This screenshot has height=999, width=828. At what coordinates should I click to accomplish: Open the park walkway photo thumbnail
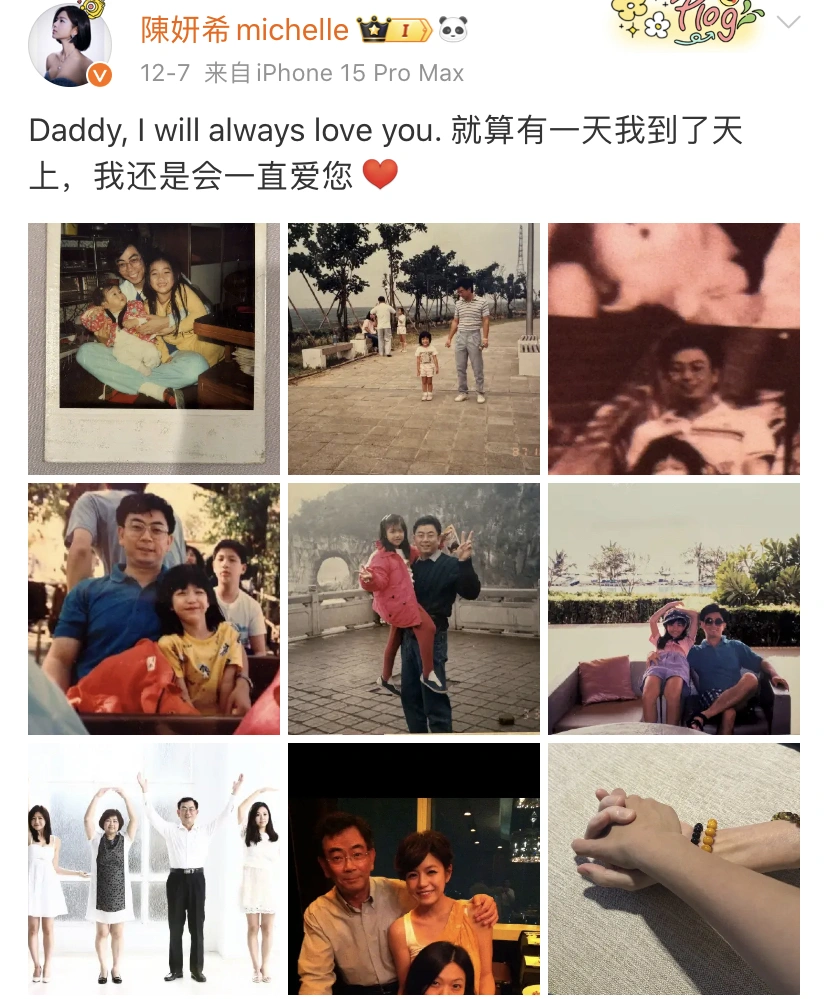pyautogui.click(x=414, y=348)
